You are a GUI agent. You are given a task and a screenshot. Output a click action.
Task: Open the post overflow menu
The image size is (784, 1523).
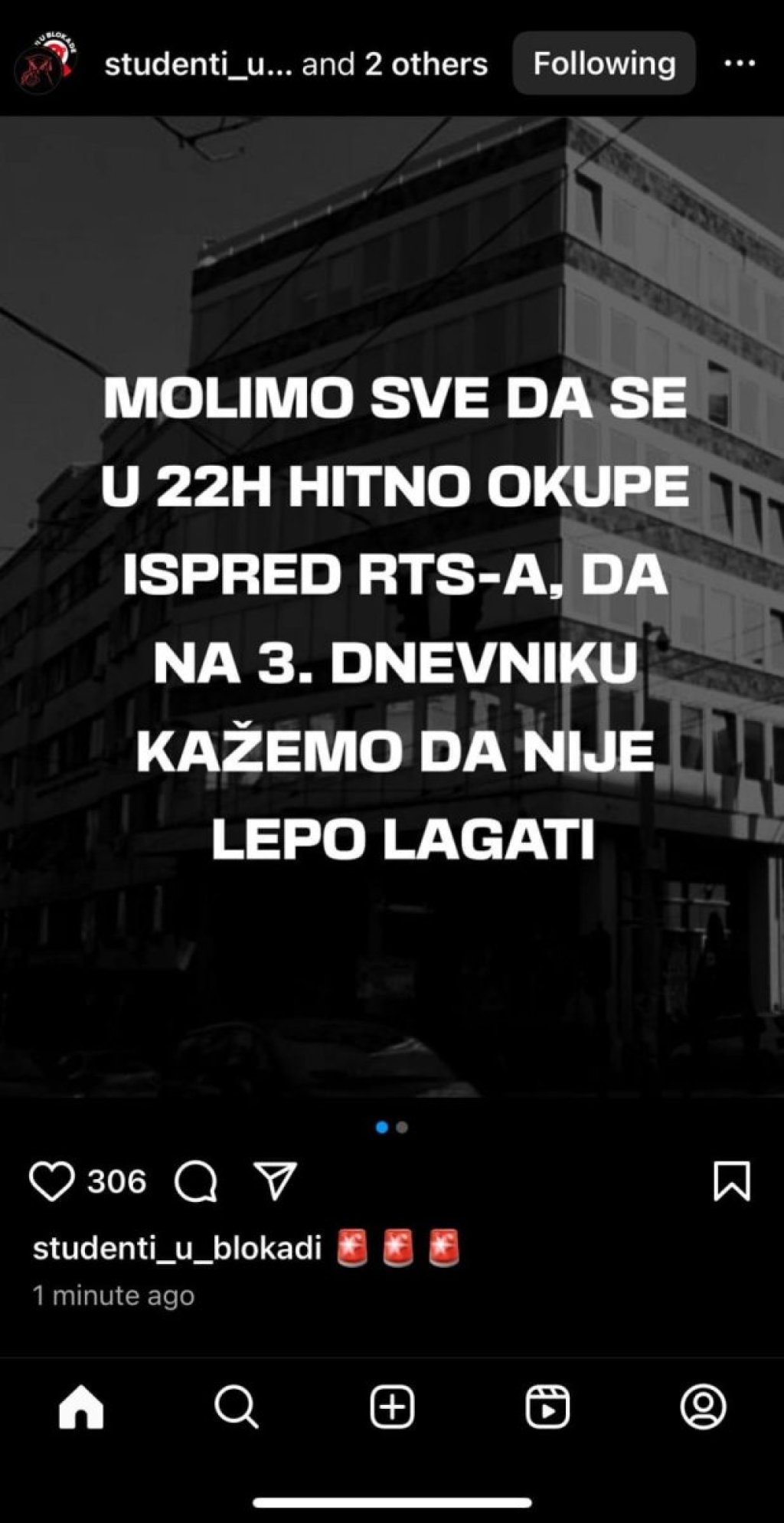740,64
